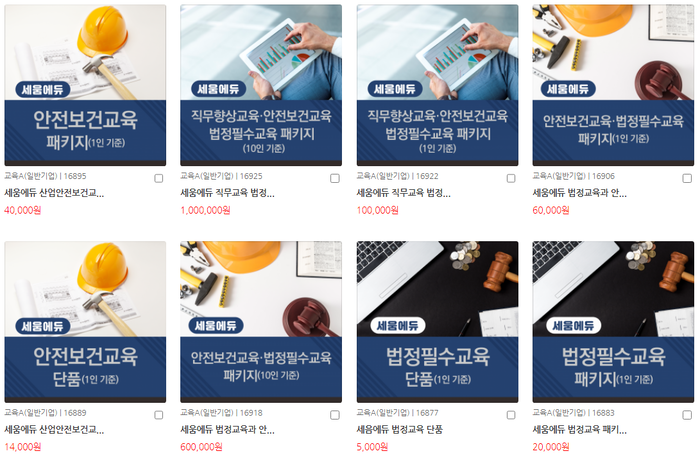Check the box for product 16895
700x458 pixels.
pyautogui.click(x=159, y=178)
